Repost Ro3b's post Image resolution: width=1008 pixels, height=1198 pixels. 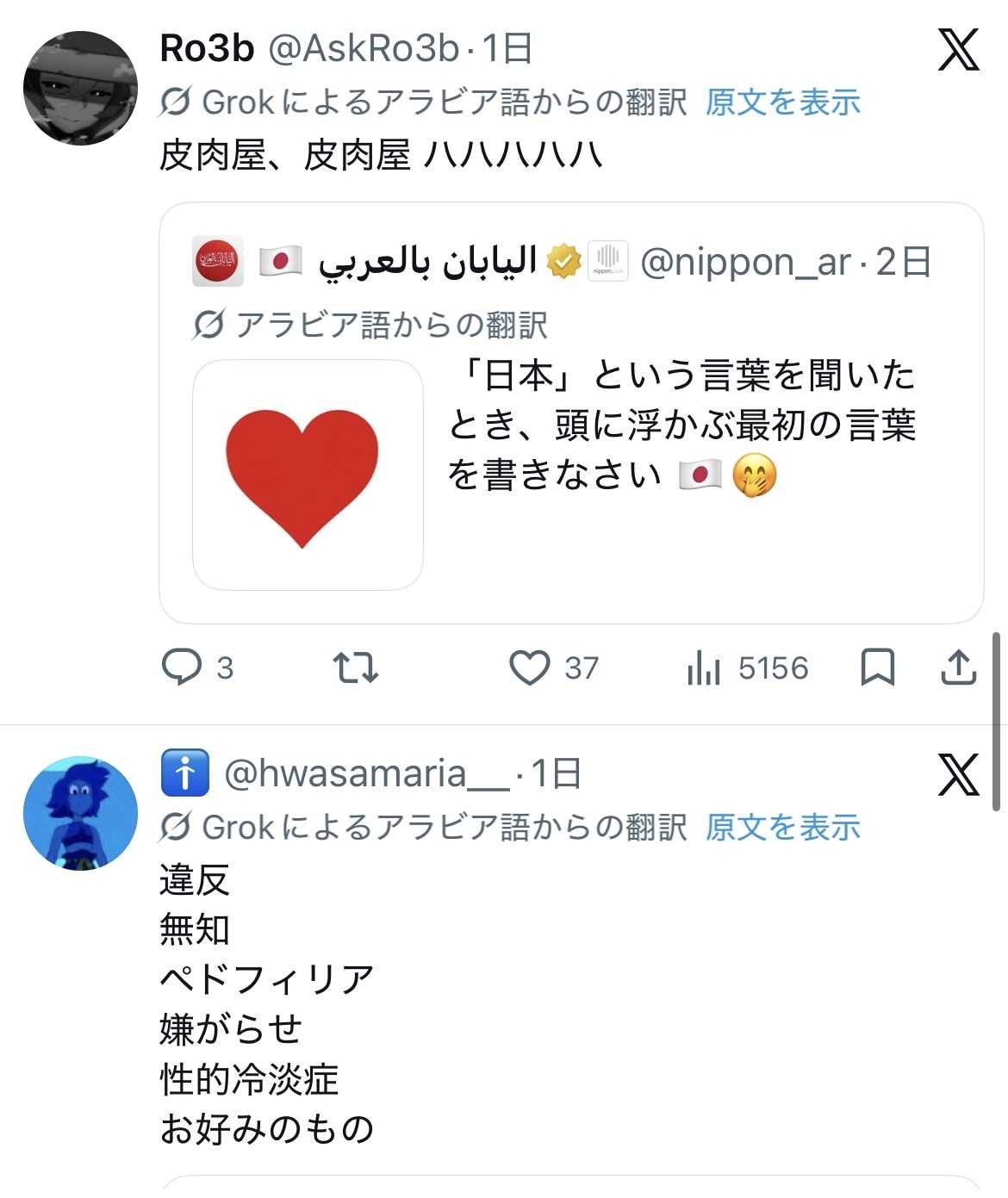click(x=356, y=667)
